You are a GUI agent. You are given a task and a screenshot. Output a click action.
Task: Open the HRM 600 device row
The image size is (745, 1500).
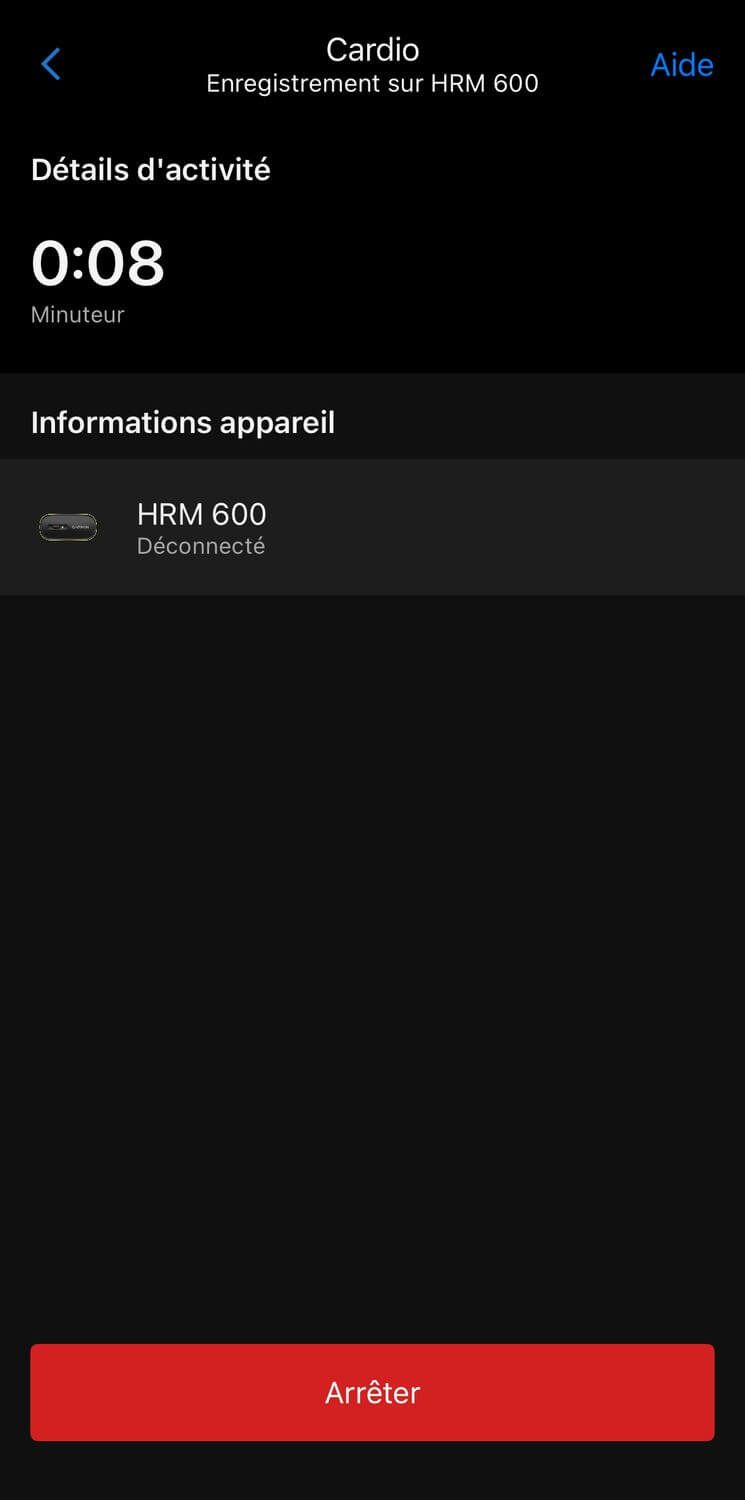coord(372,528)
